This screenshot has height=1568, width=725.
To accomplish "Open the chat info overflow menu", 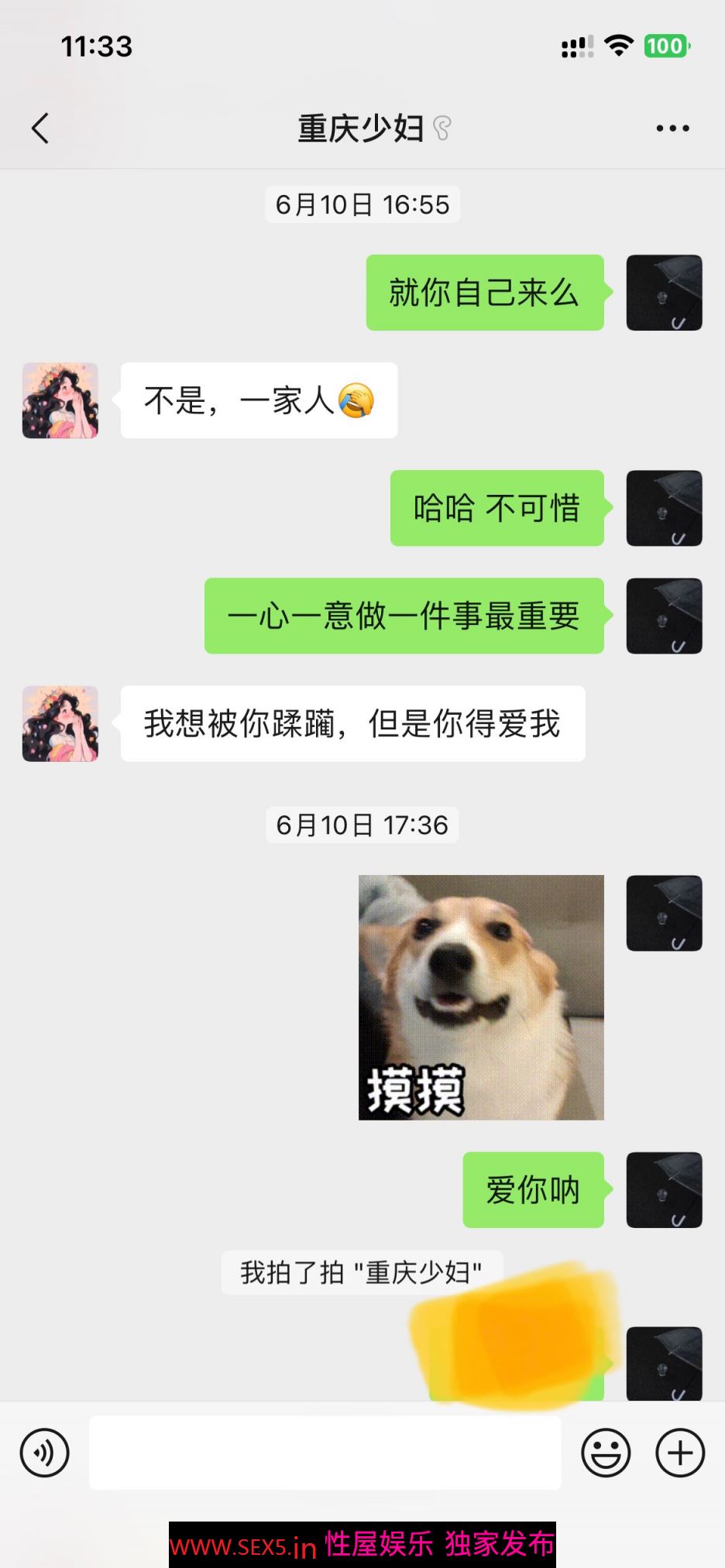I will [x=672, y=129].
